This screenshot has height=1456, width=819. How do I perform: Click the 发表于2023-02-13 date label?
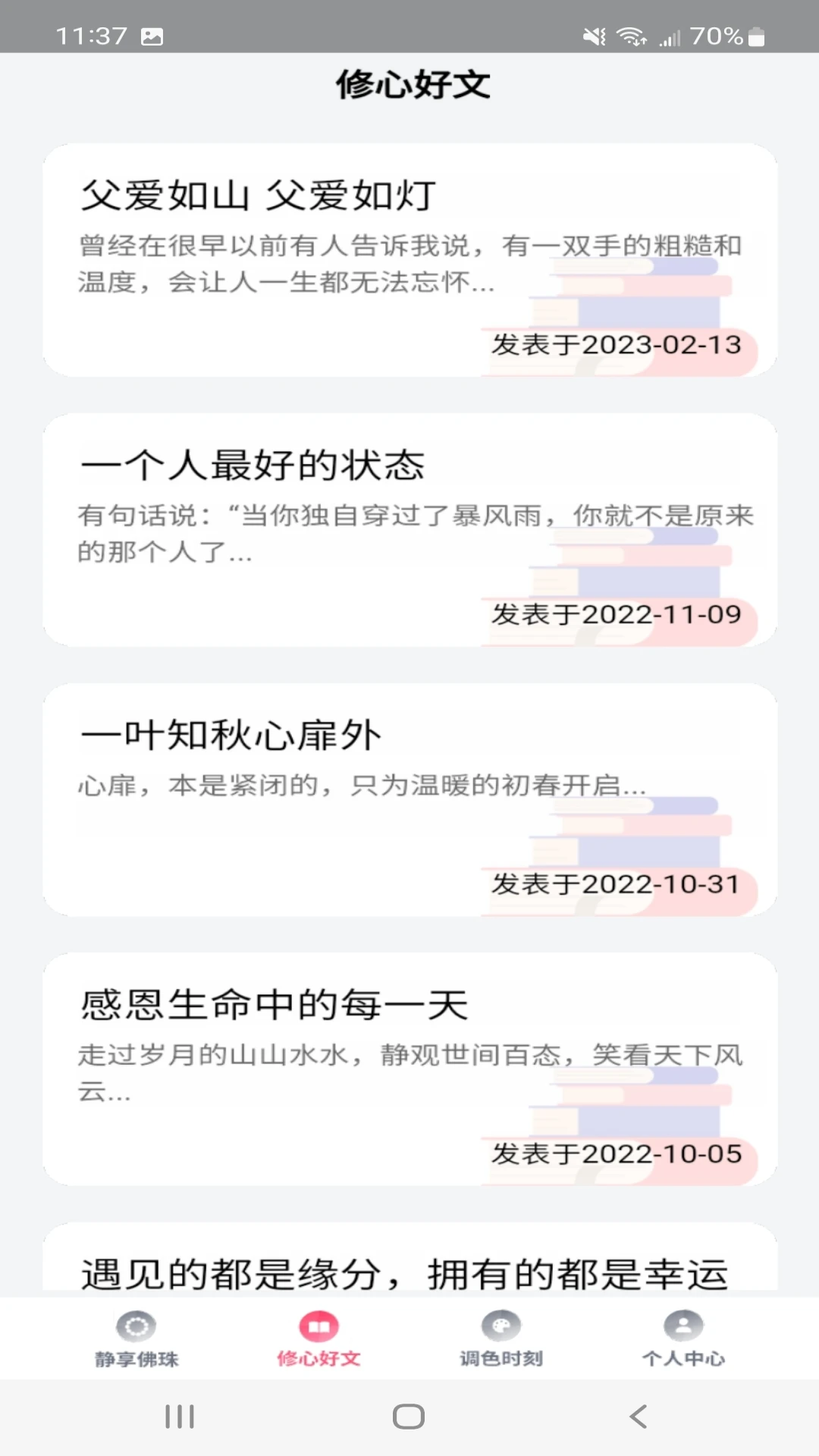pos(616,345)
